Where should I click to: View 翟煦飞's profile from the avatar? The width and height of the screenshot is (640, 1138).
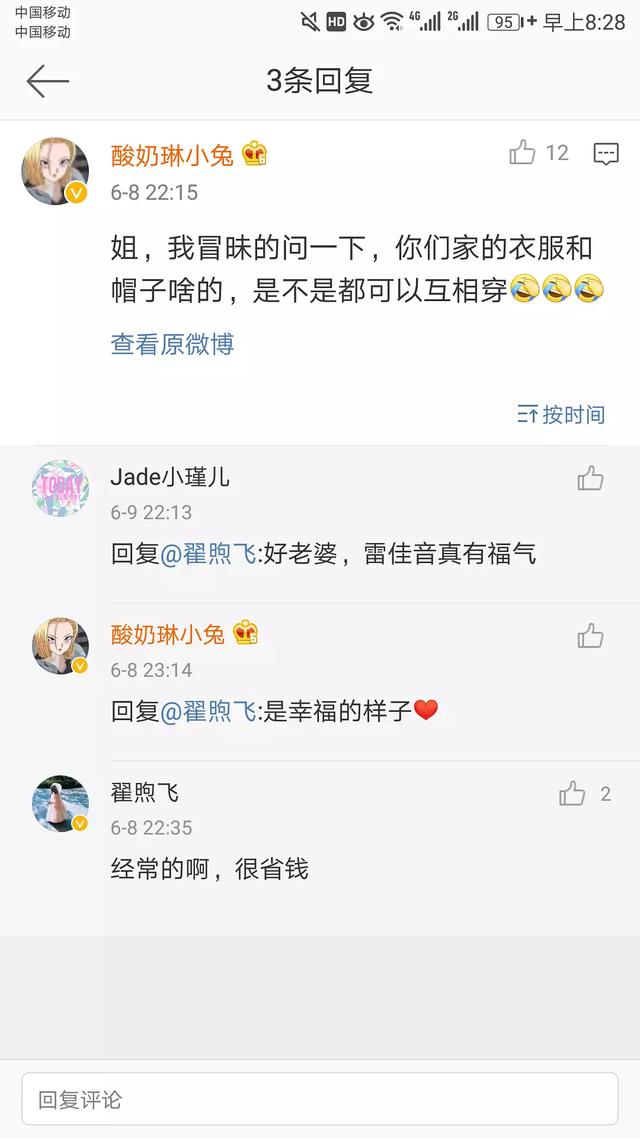click(x=61, y=804)
